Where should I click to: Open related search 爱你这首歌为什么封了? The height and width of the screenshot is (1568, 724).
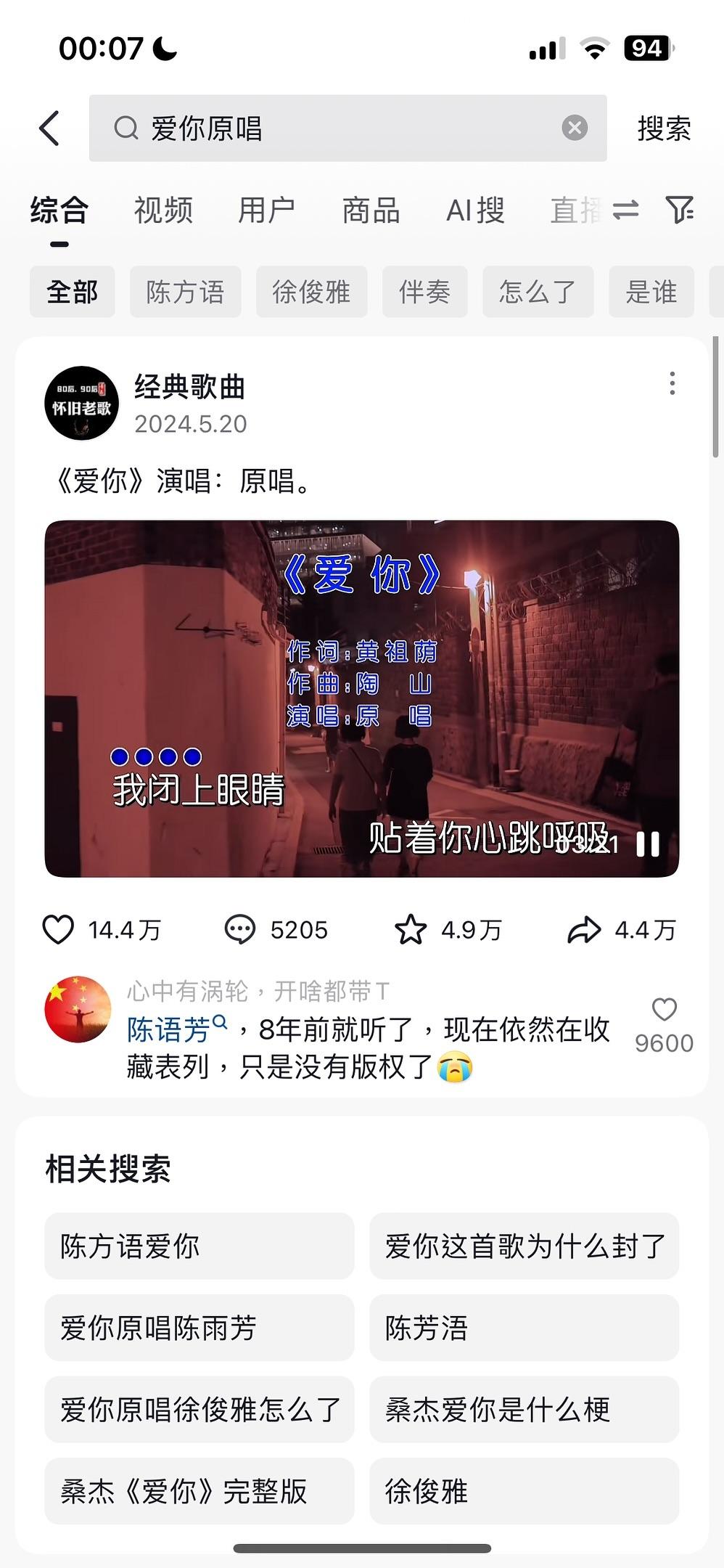(524, 1246)
